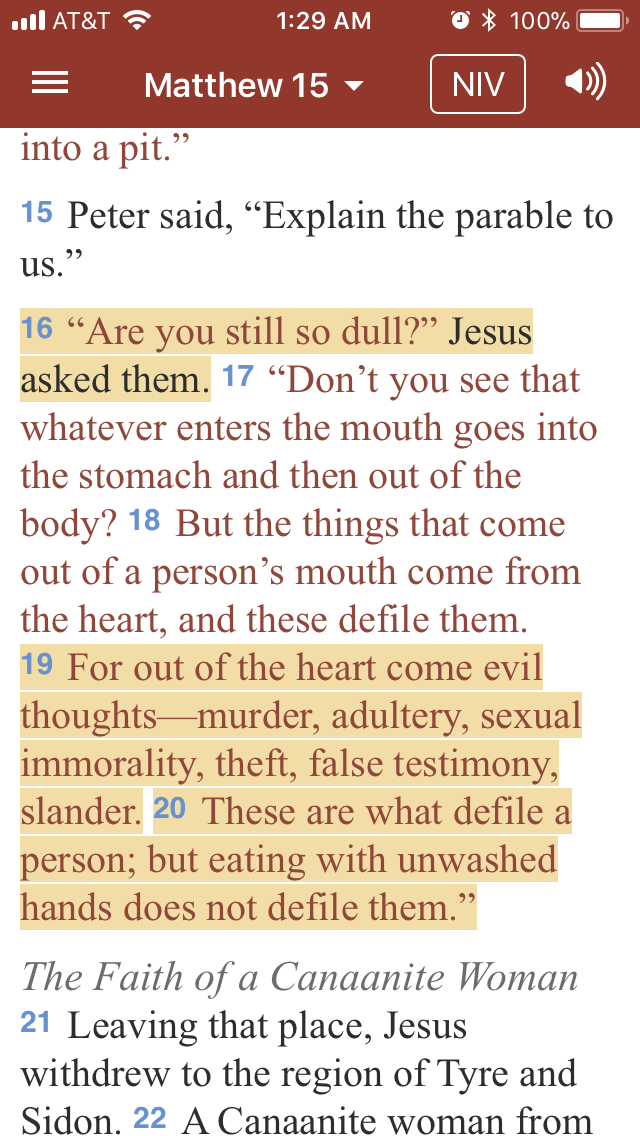Open the hamburger menu
The width and height of the screenshot is (640, 1136).
pyautogui.click(x=49, y=84)
